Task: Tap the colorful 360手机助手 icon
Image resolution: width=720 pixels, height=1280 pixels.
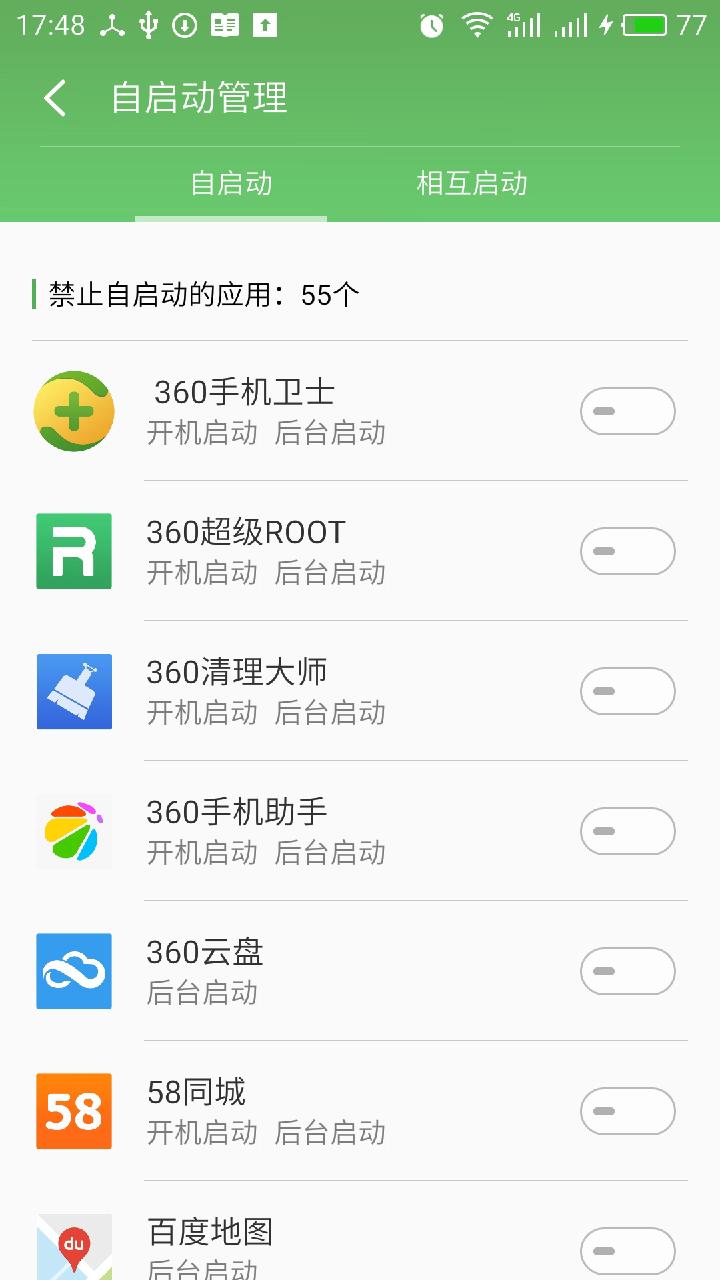Action: (x=74, y=831)
